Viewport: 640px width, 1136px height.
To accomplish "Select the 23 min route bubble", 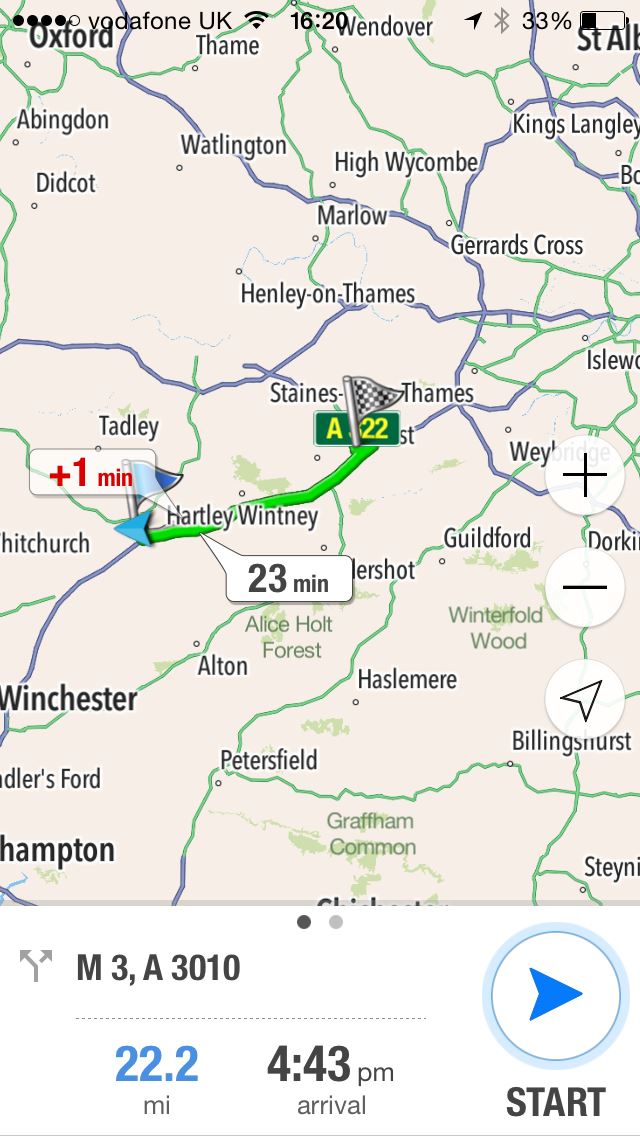I will [288, 580].
